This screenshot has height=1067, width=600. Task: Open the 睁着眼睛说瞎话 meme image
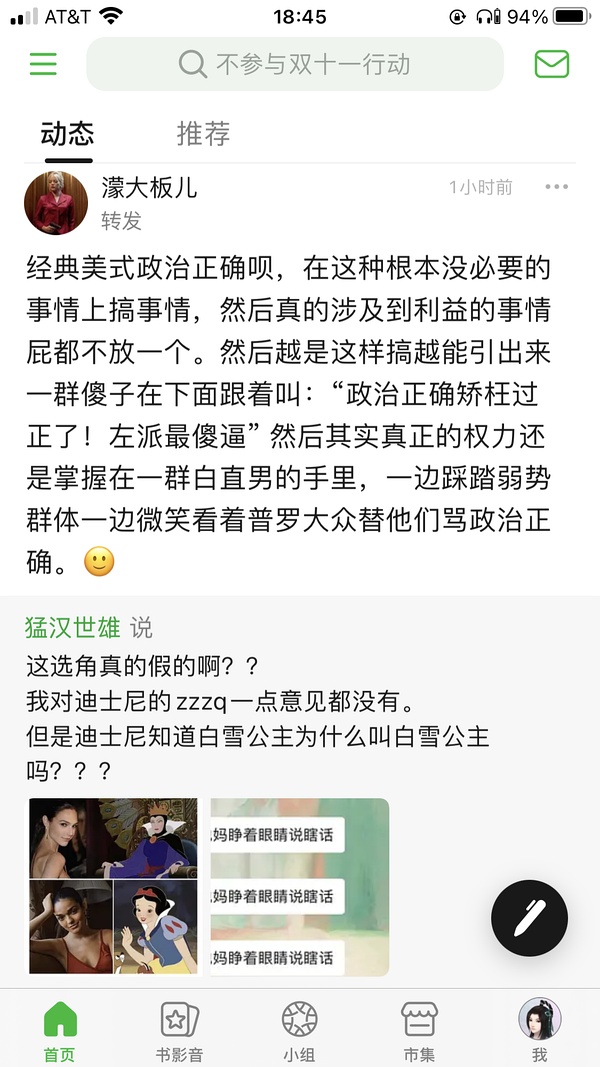(298, 886)
